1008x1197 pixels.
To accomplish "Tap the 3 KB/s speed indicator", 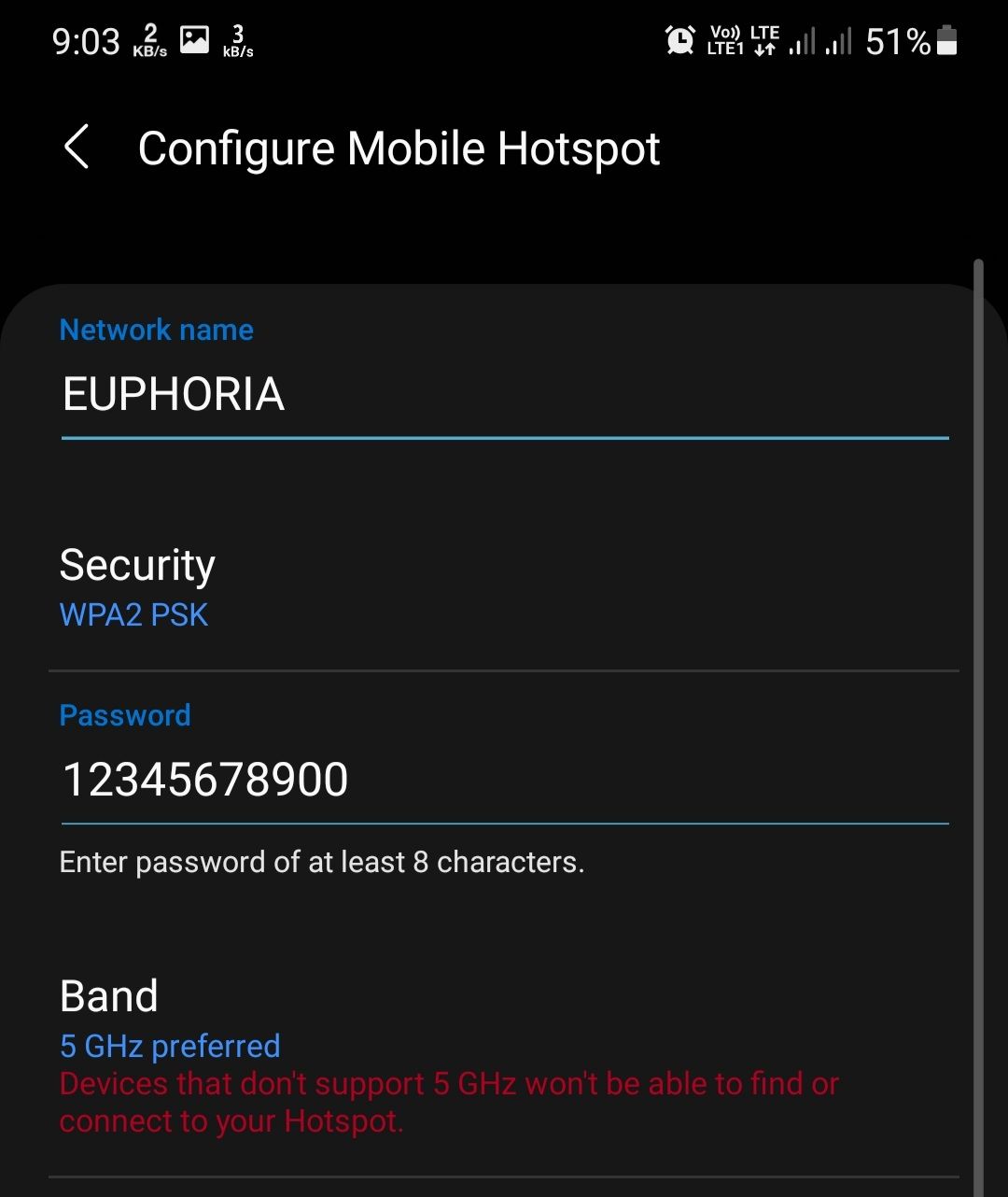I will click(236, 41).
